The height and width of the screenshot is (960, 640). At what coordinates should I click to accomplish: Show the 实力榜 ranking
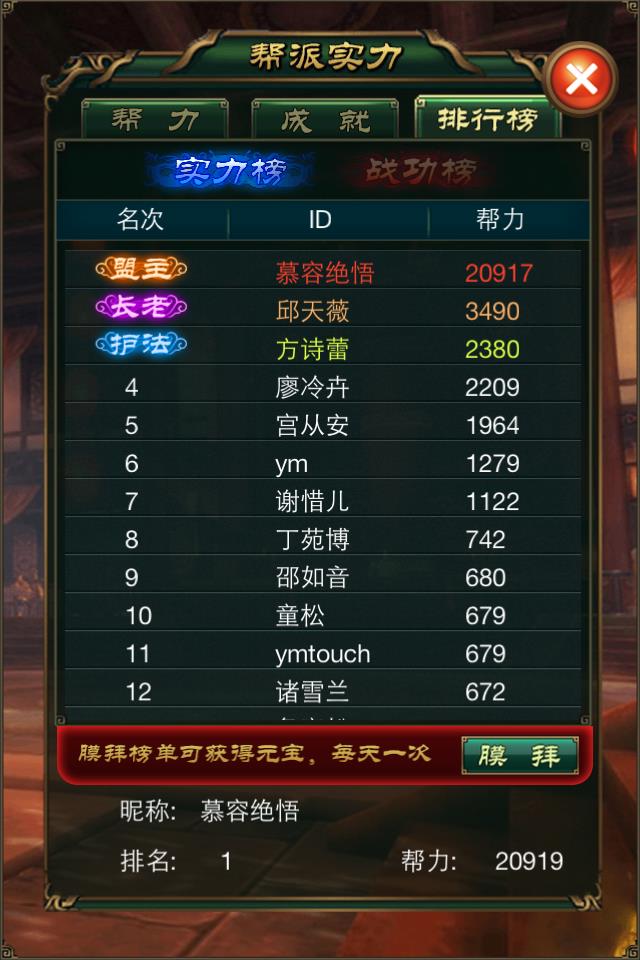[x=230, y=171]
